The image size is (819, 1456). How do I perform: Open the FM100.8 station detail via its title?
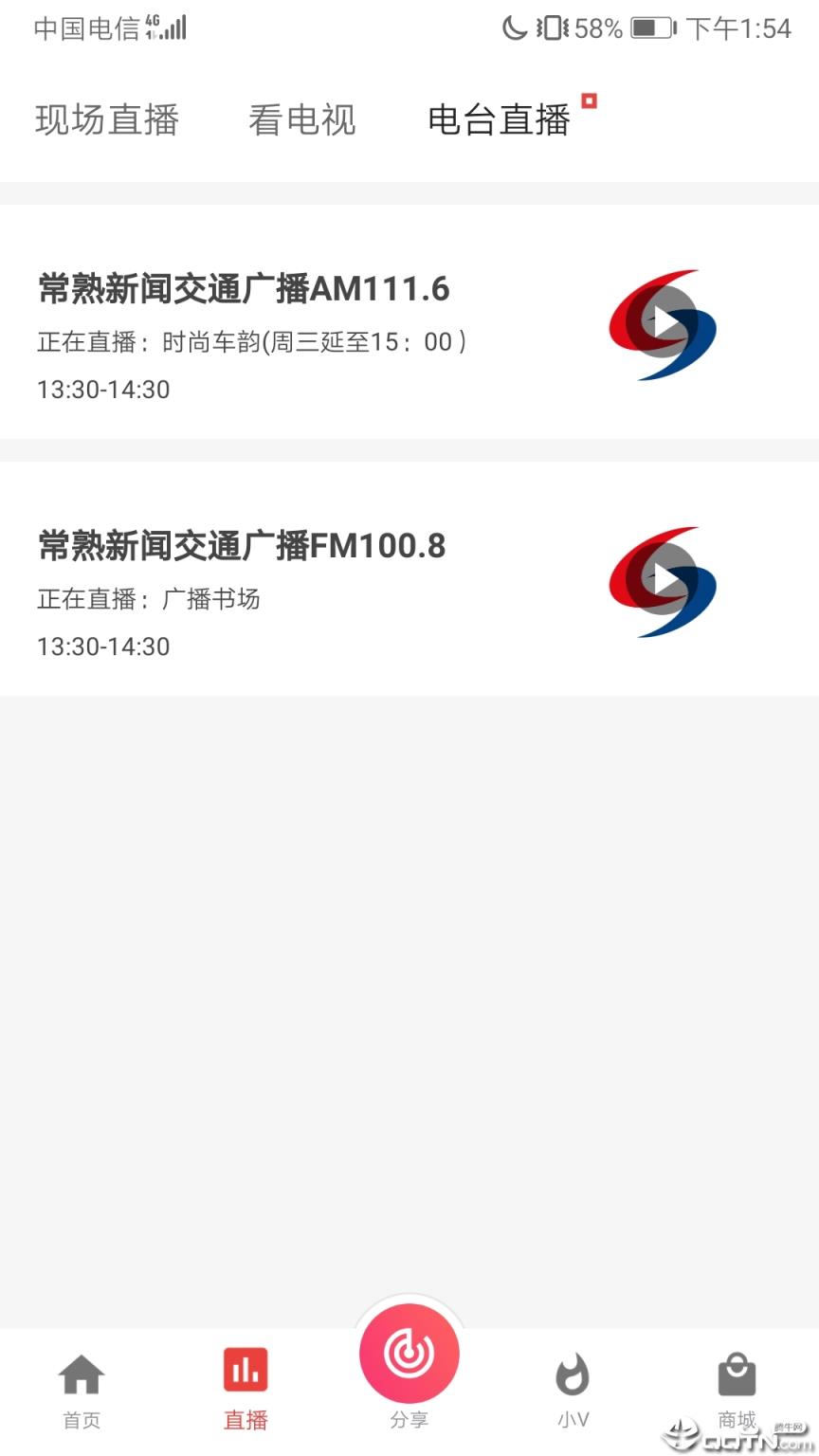coord(242,545)
